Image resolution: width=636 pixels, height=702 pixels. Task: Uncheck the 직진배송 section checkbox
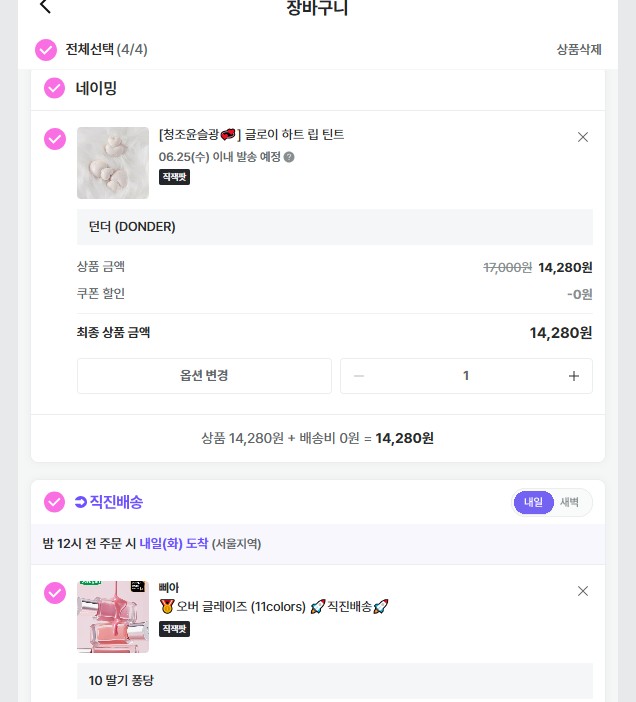[x=55, y=501]
